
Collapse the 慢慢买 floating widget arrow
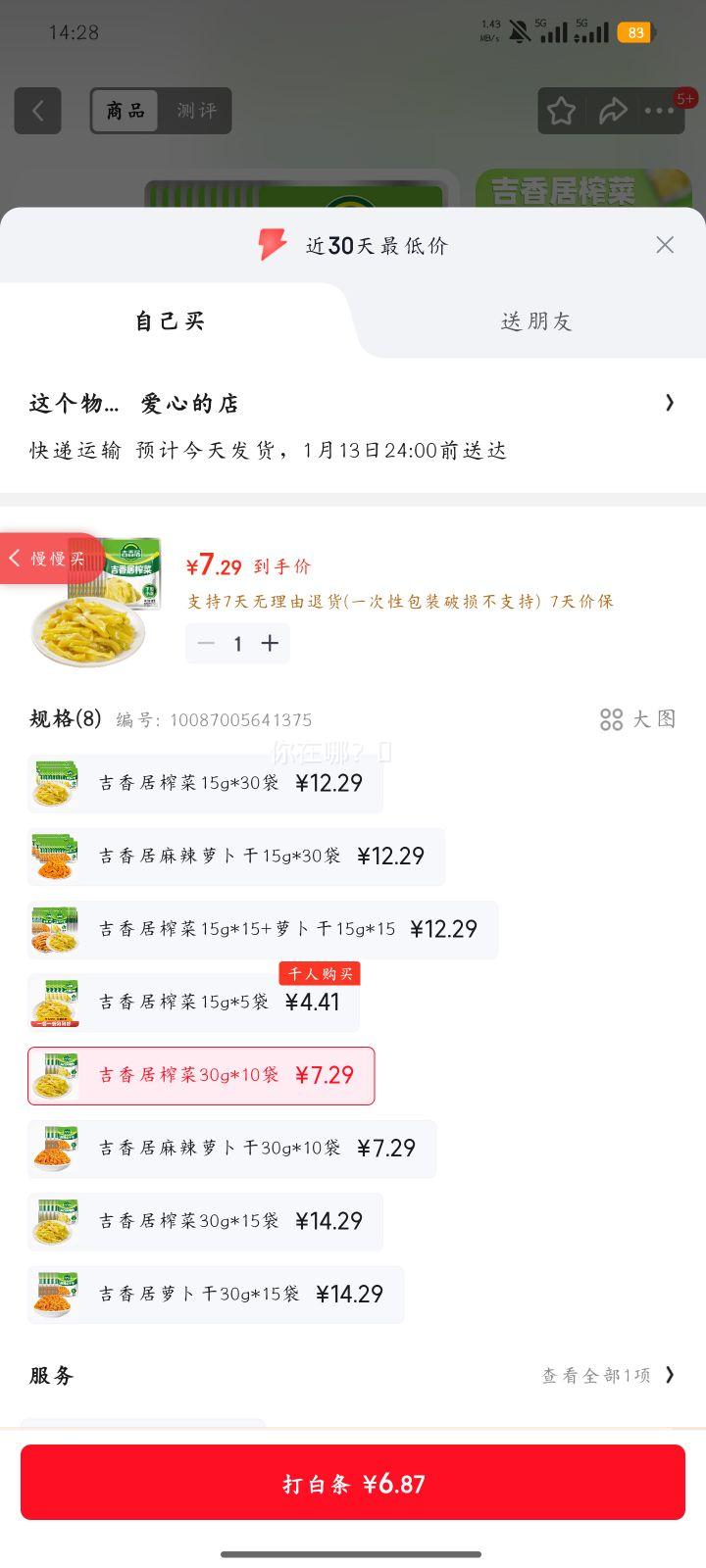point(15,558)
